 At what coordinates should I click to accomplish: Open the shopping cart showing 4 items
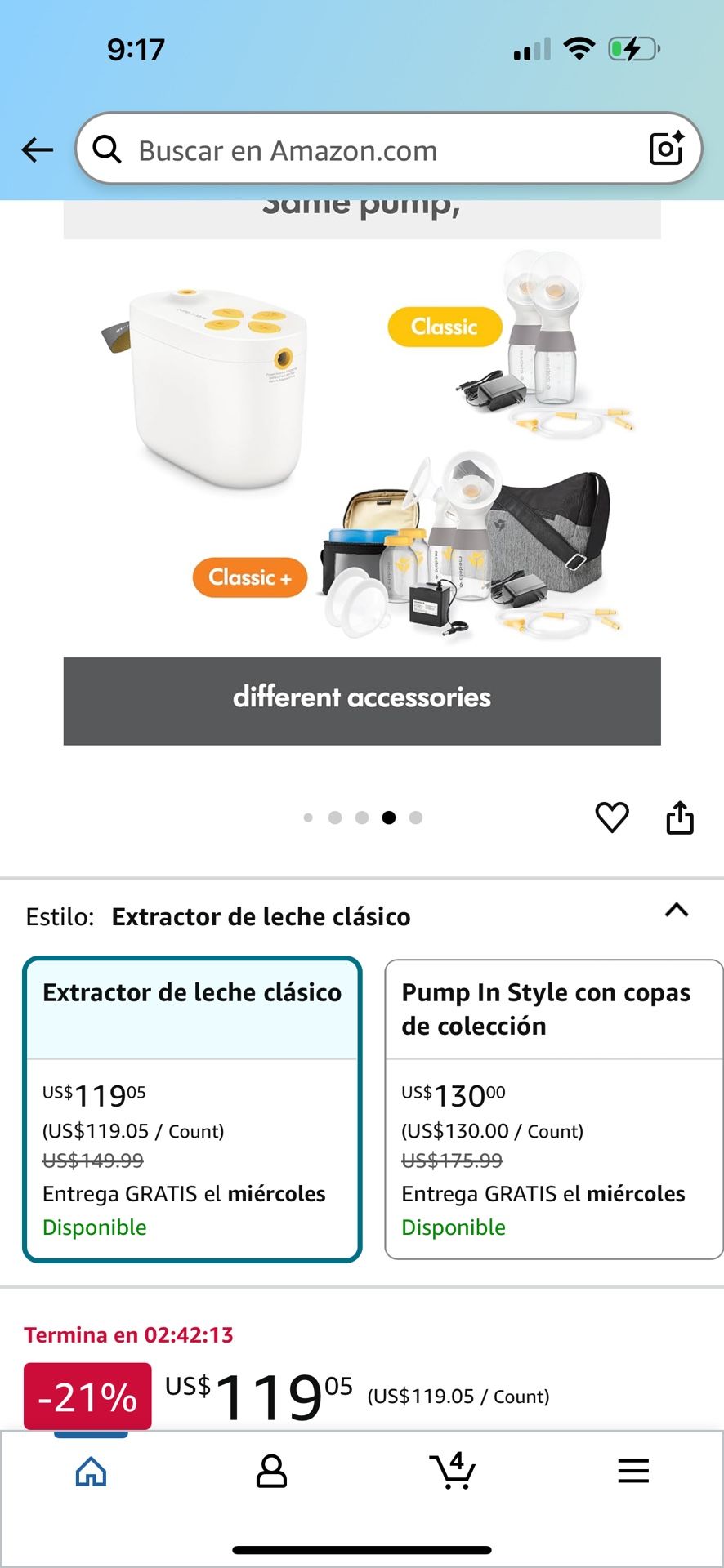click(452, 1472)
